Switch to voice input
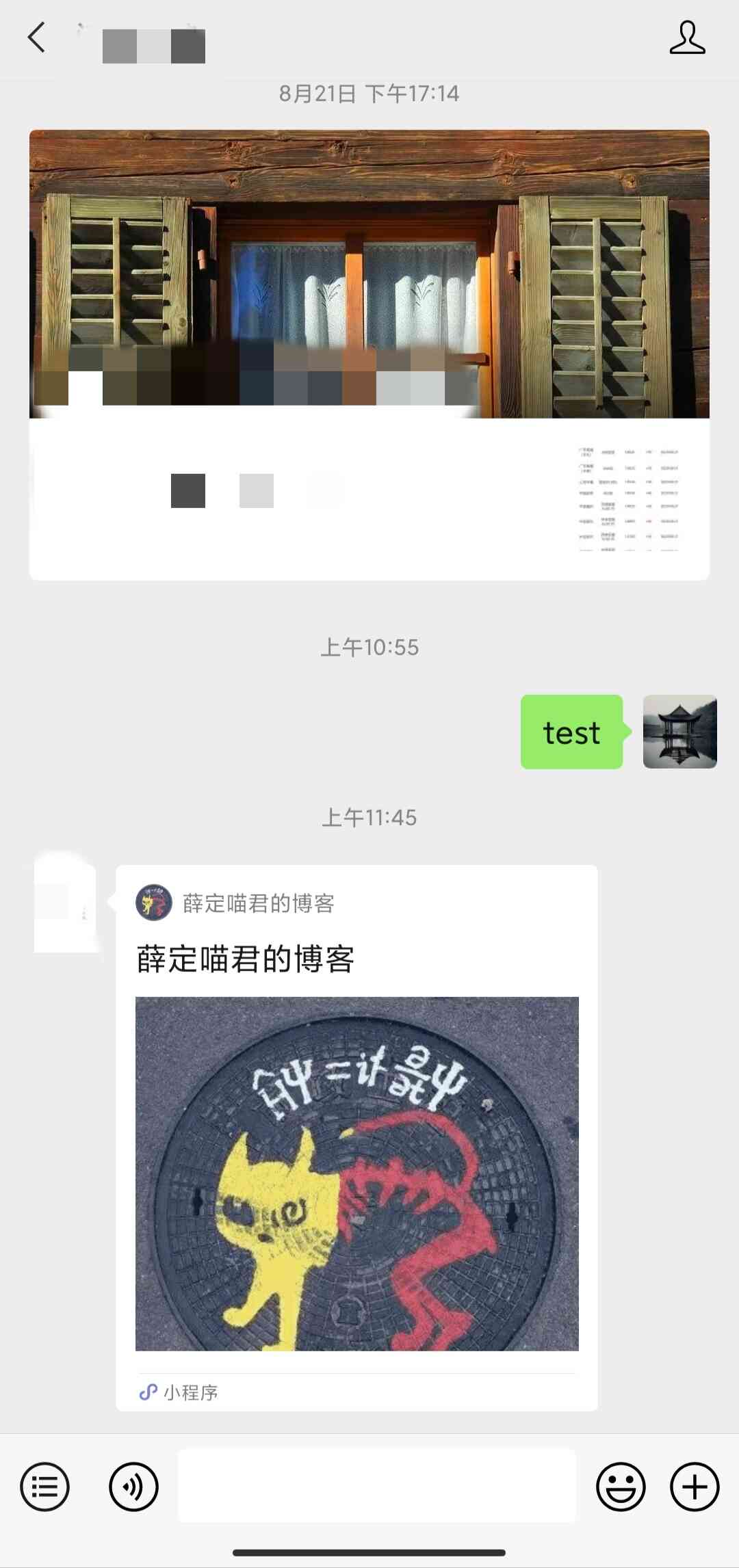This screenshot has height=1568, width=739. coord(133,1487)
